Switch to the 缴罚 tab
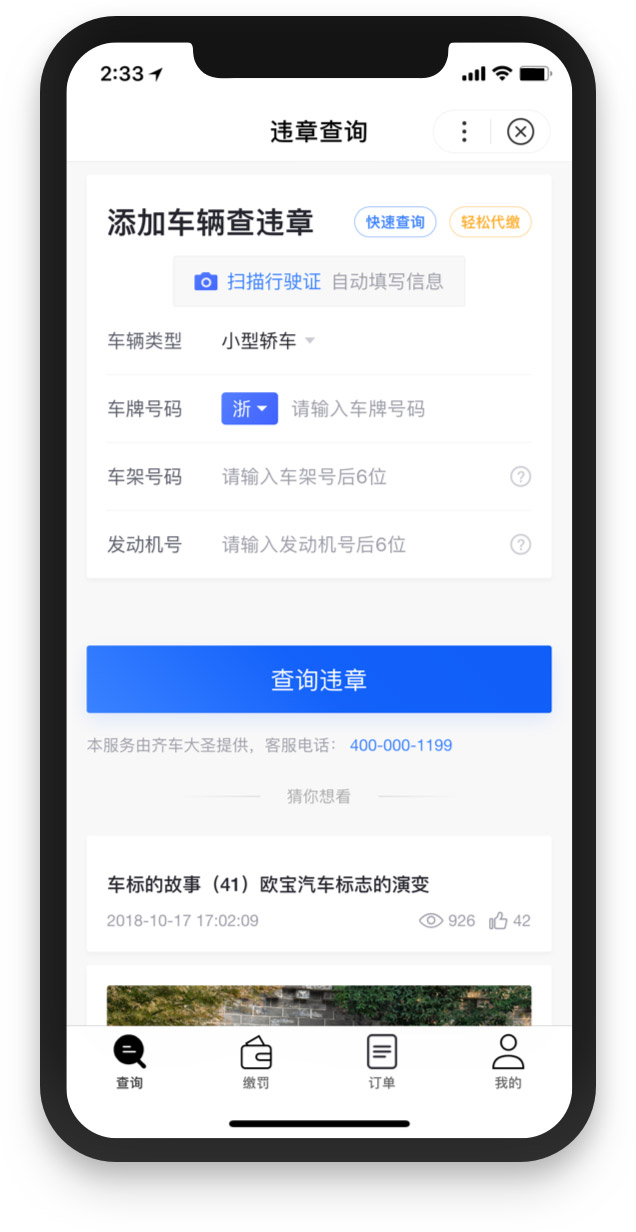 click(x=256, y=1062)
